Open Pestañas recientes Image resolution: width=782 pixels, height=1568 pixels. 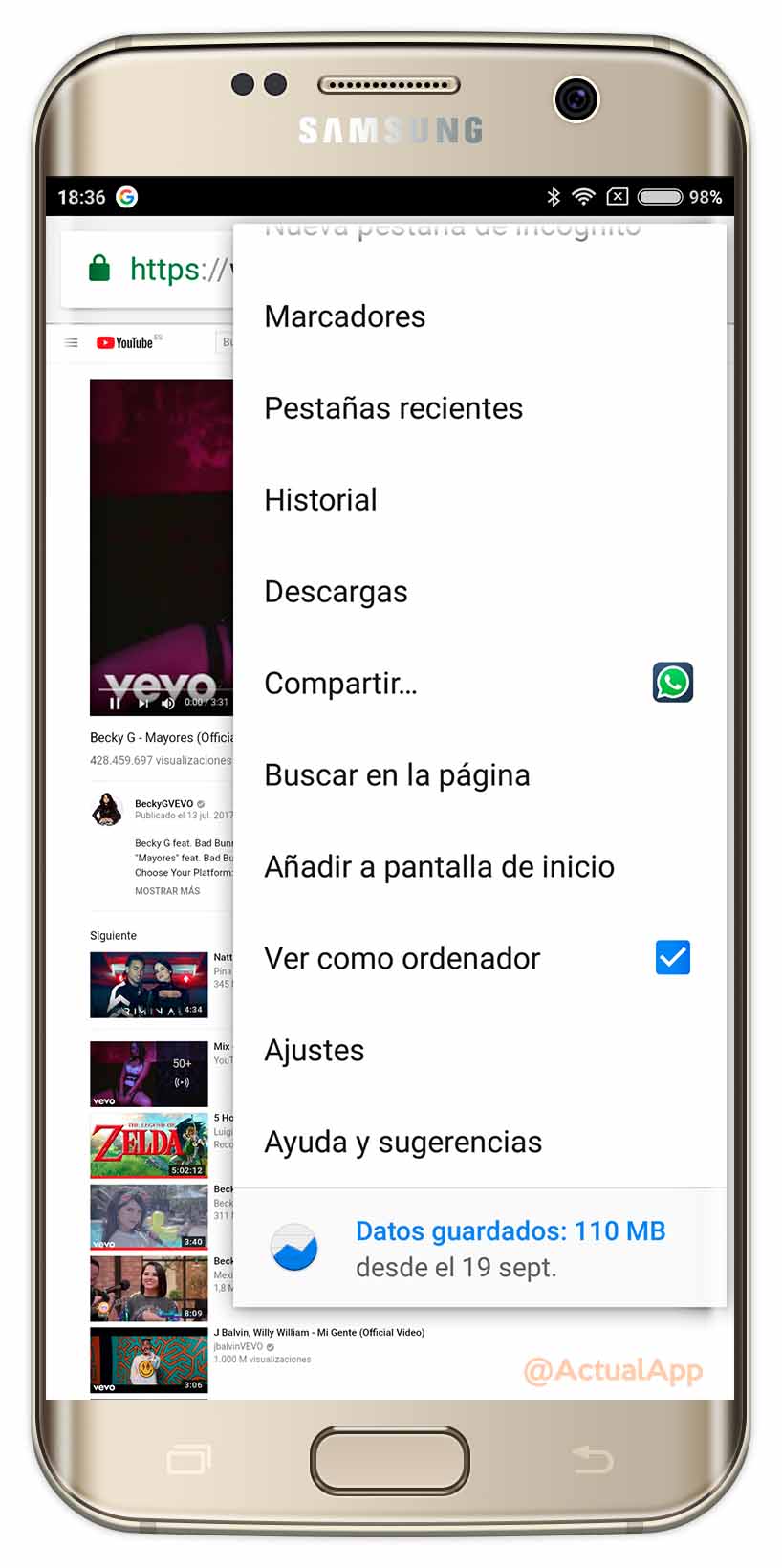pyautogui.click(x=479, y=408)
